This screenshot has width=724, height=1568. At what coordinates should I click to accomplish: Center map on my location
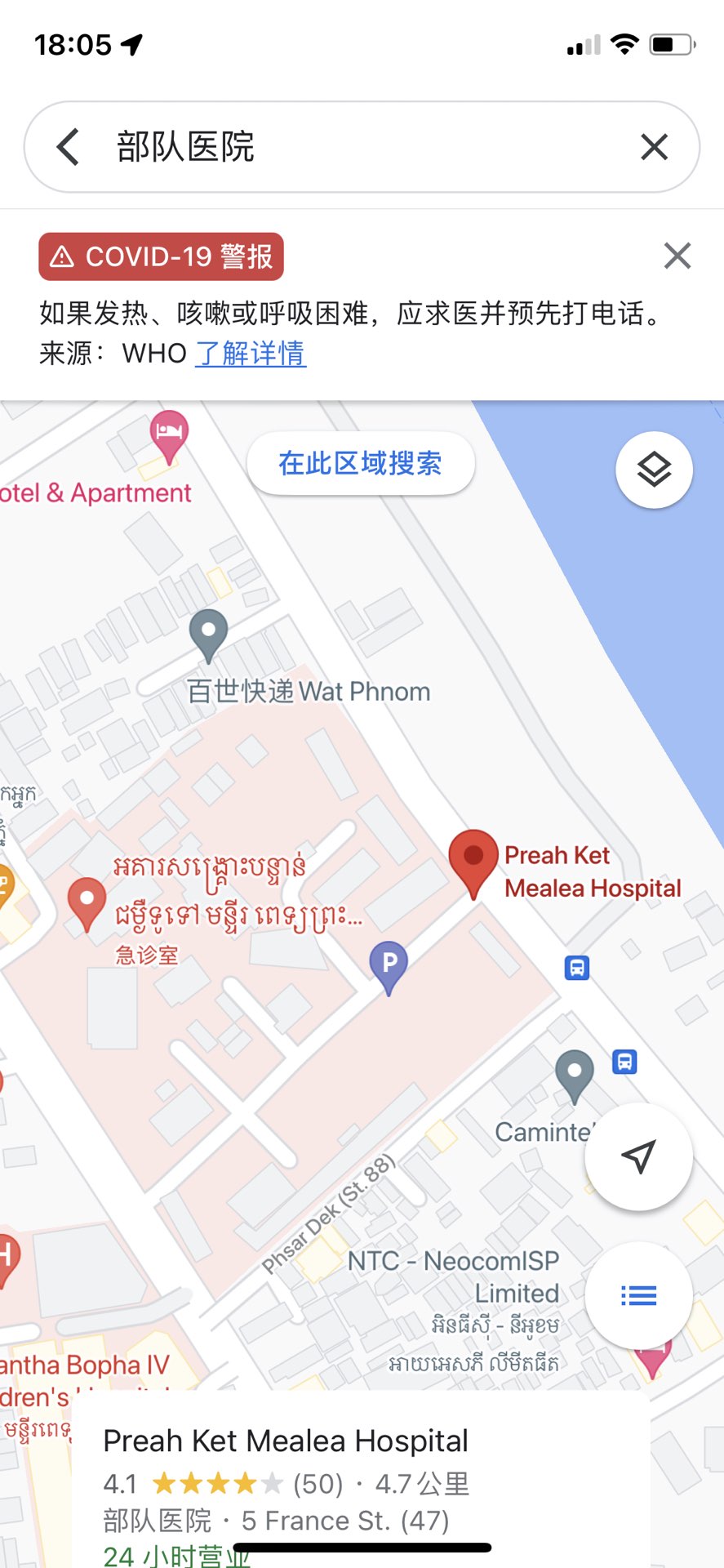(638, 1156)
